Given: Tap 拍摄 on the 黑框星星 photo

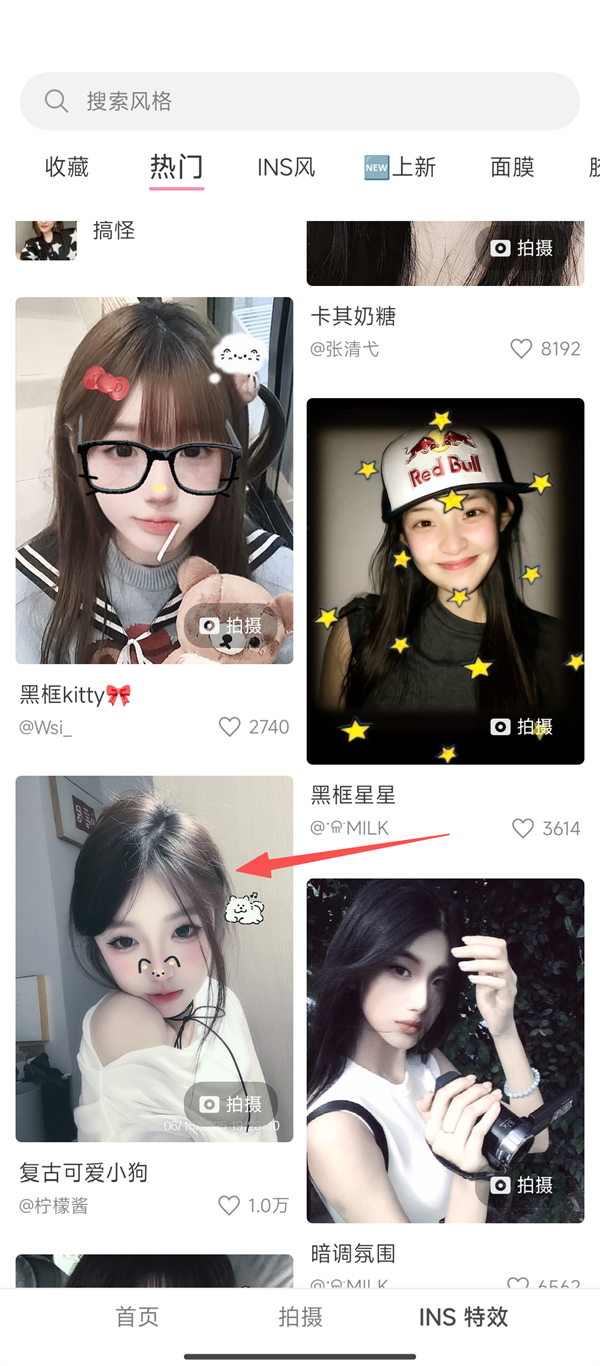Looking at the screenshot, I should pyautogui.click(x=522, y=727).
